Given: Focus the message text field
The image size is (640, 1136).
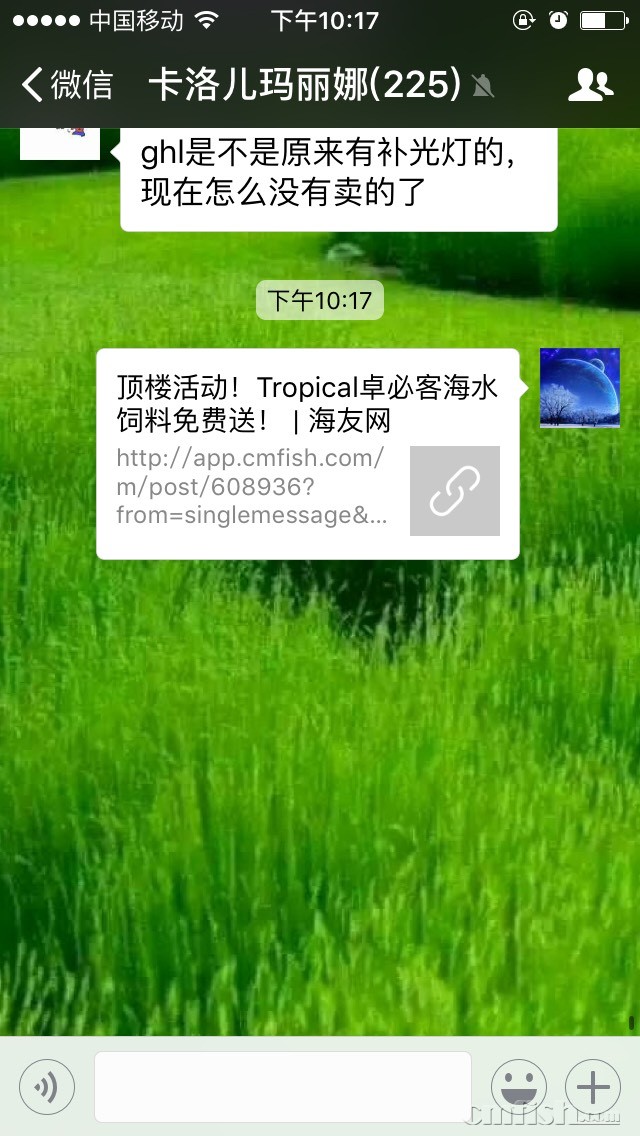Looking at the screenshot, I should pyautogui.click(x=282, y=1086).
